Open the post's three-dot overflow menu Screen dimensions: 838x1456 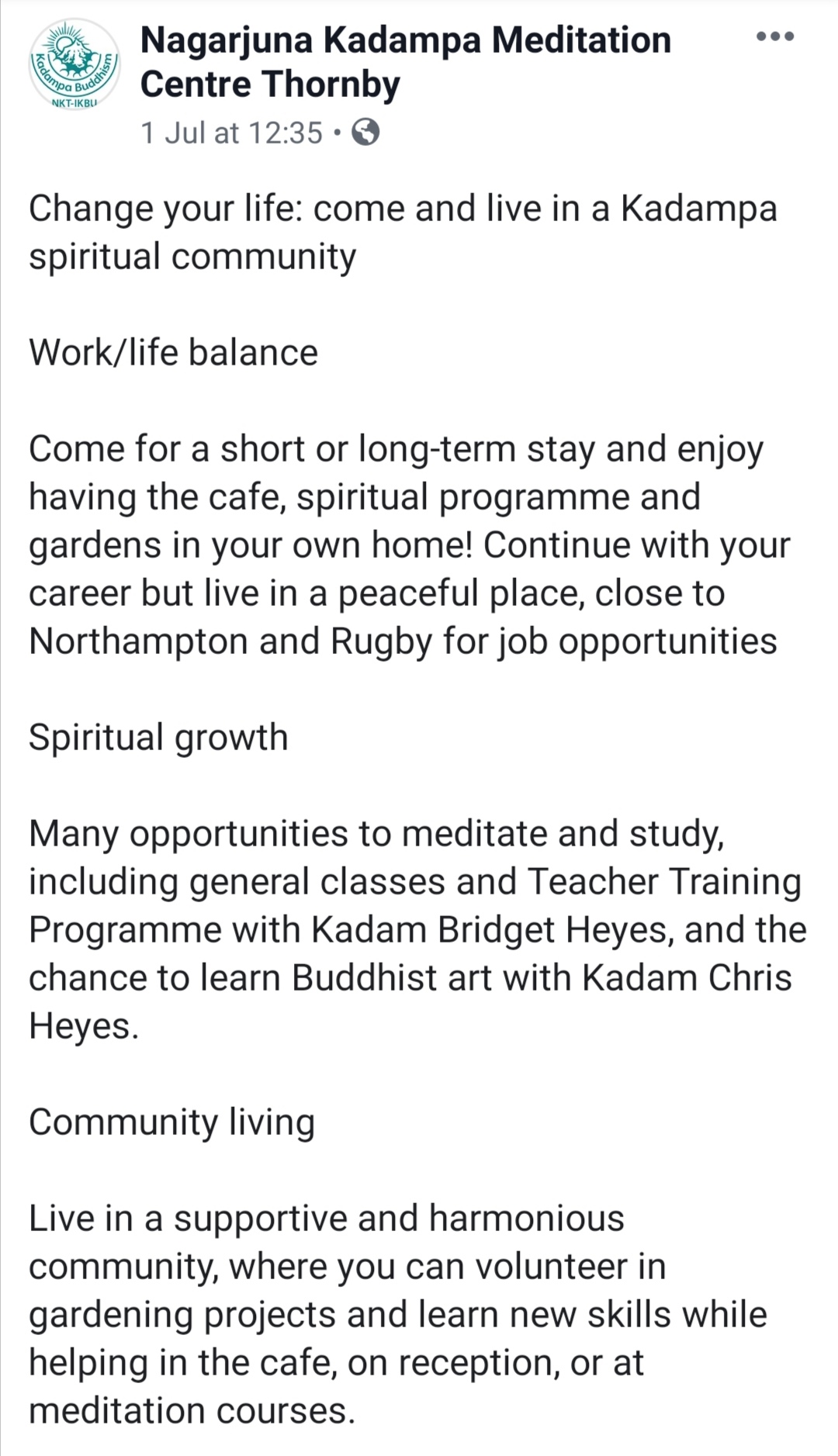(774, 36)
